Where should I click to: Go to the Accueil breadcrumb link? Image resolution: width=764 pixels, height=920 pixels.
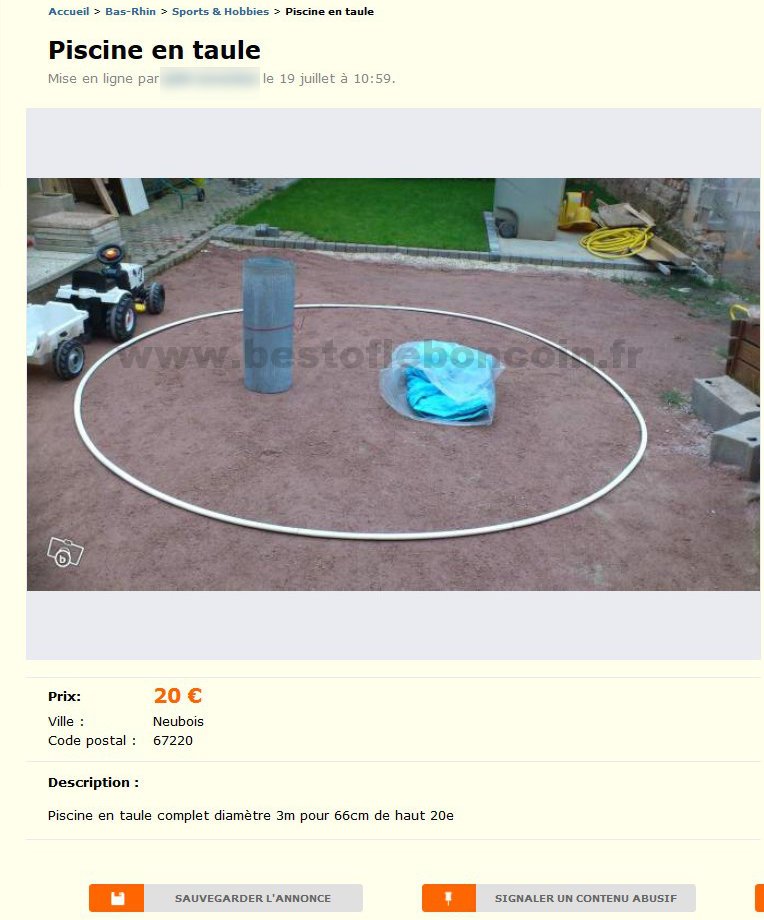tap(68, 12)
